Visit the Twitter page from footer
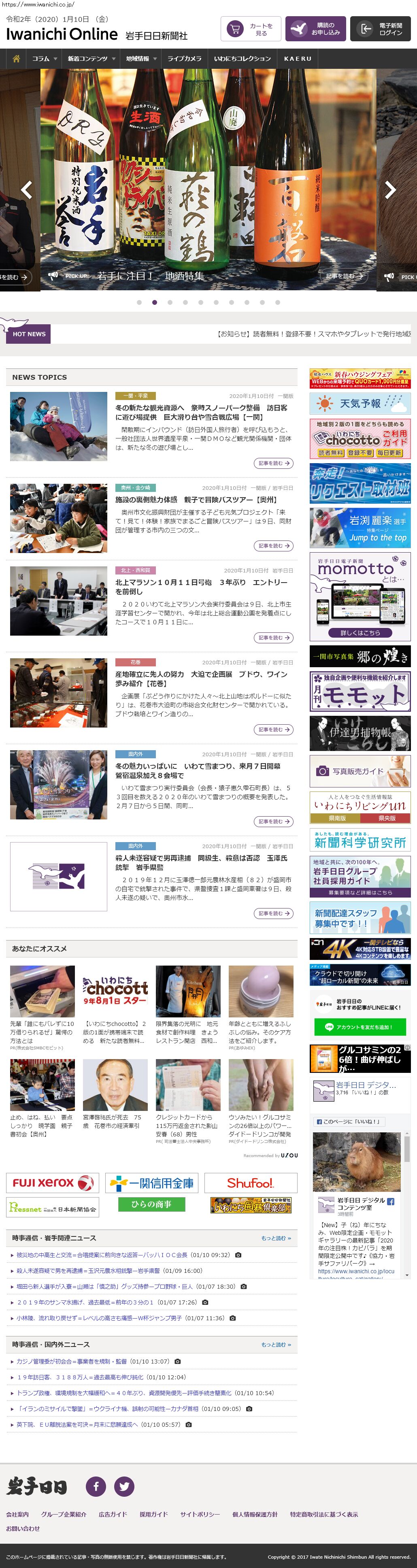Screen dimensions: 417x1568 (124, 1487)
